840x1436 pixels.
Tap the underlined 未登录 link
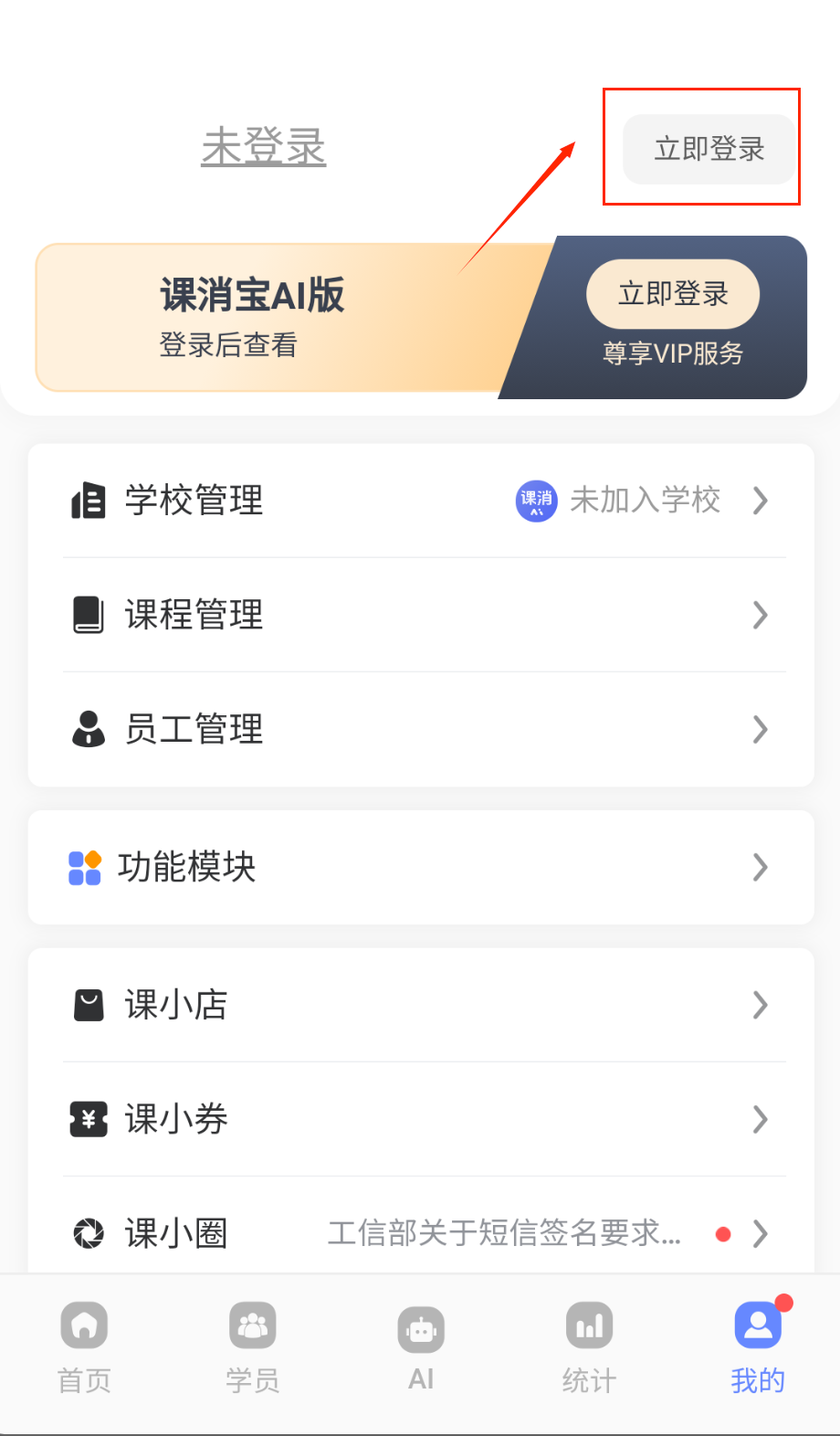click(x=263, y=147)
